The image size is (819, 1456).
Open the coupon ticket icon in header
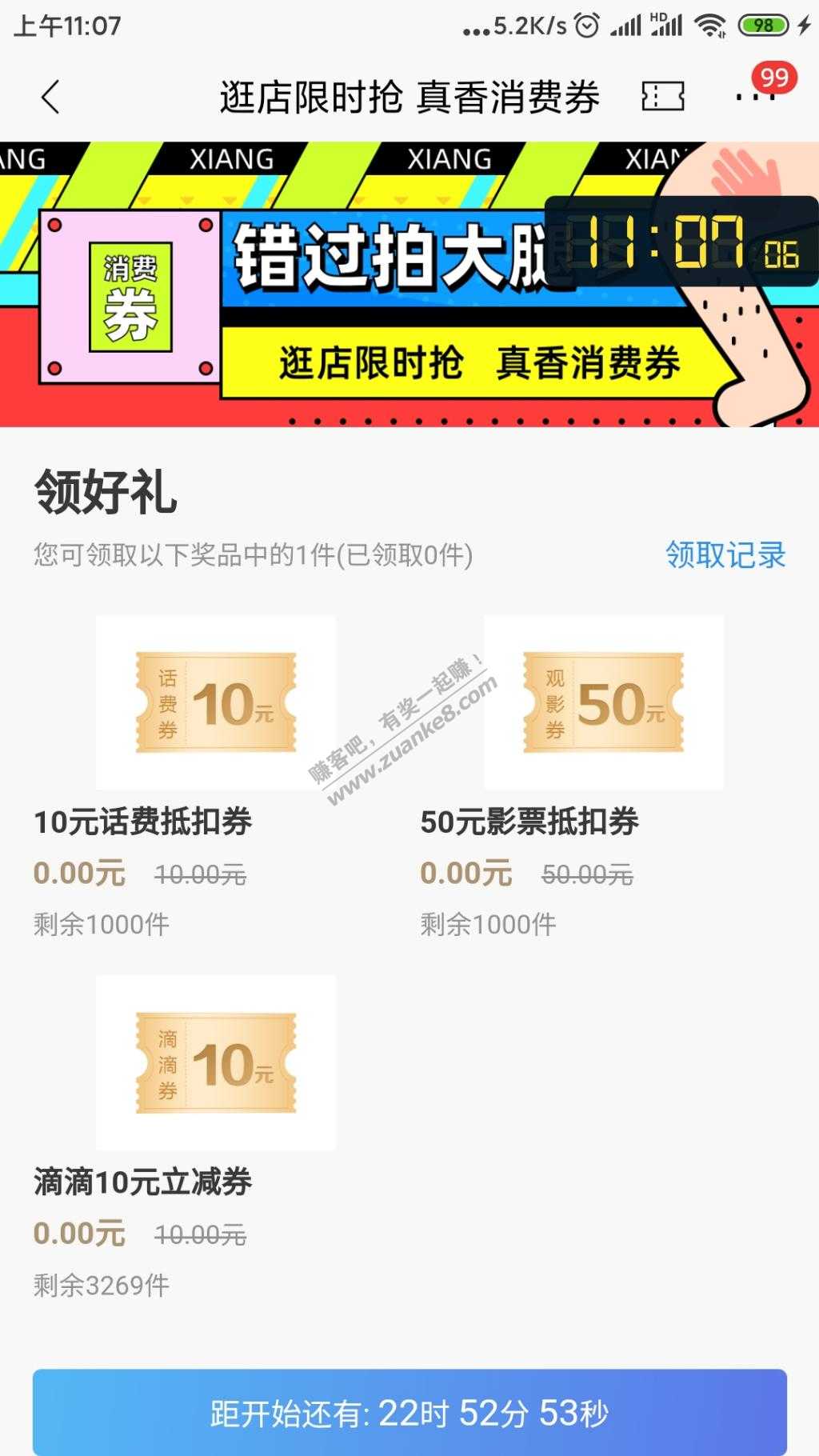(663, 97)
